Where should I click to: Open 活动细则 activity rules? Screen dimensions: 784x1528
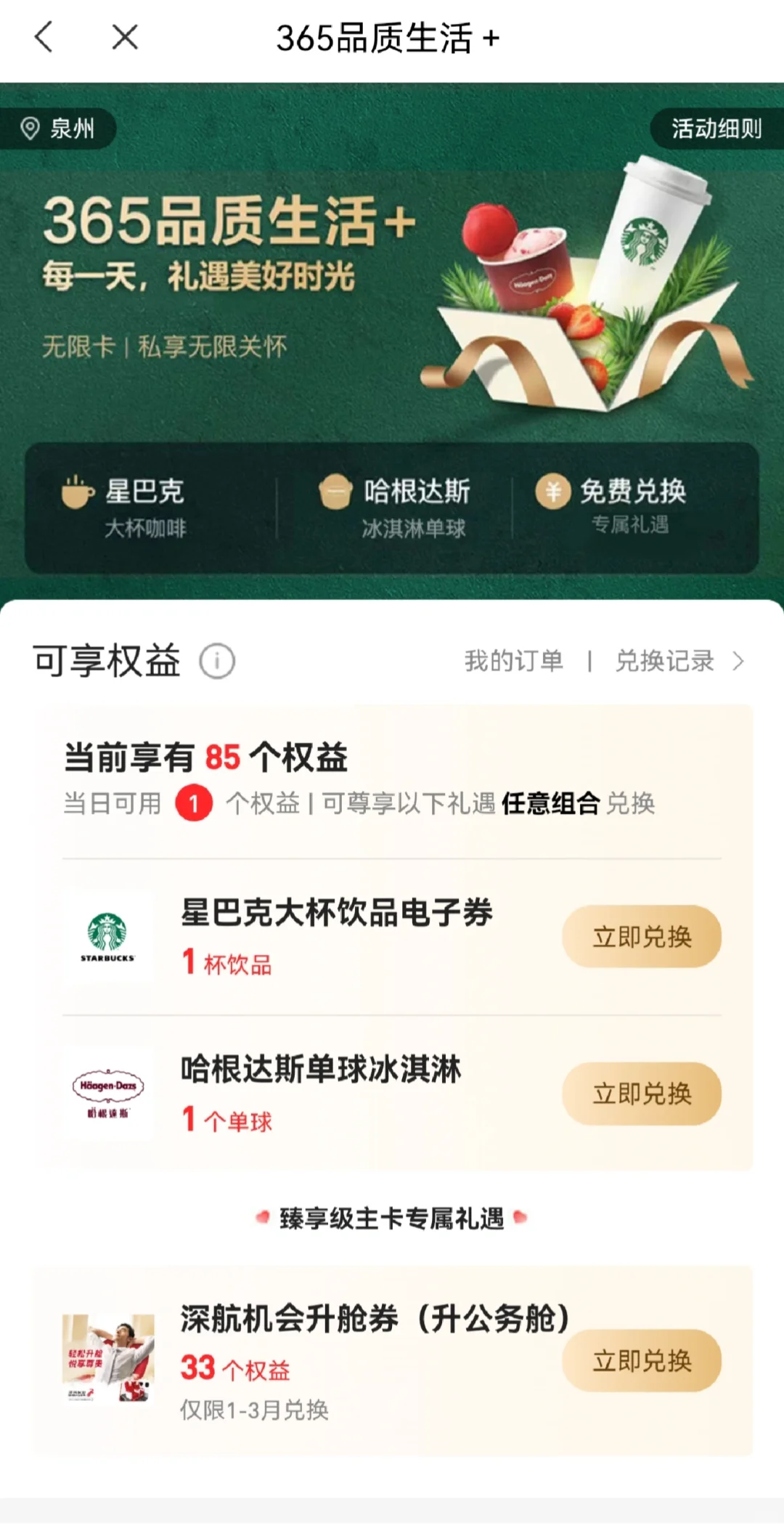point(716,129)
